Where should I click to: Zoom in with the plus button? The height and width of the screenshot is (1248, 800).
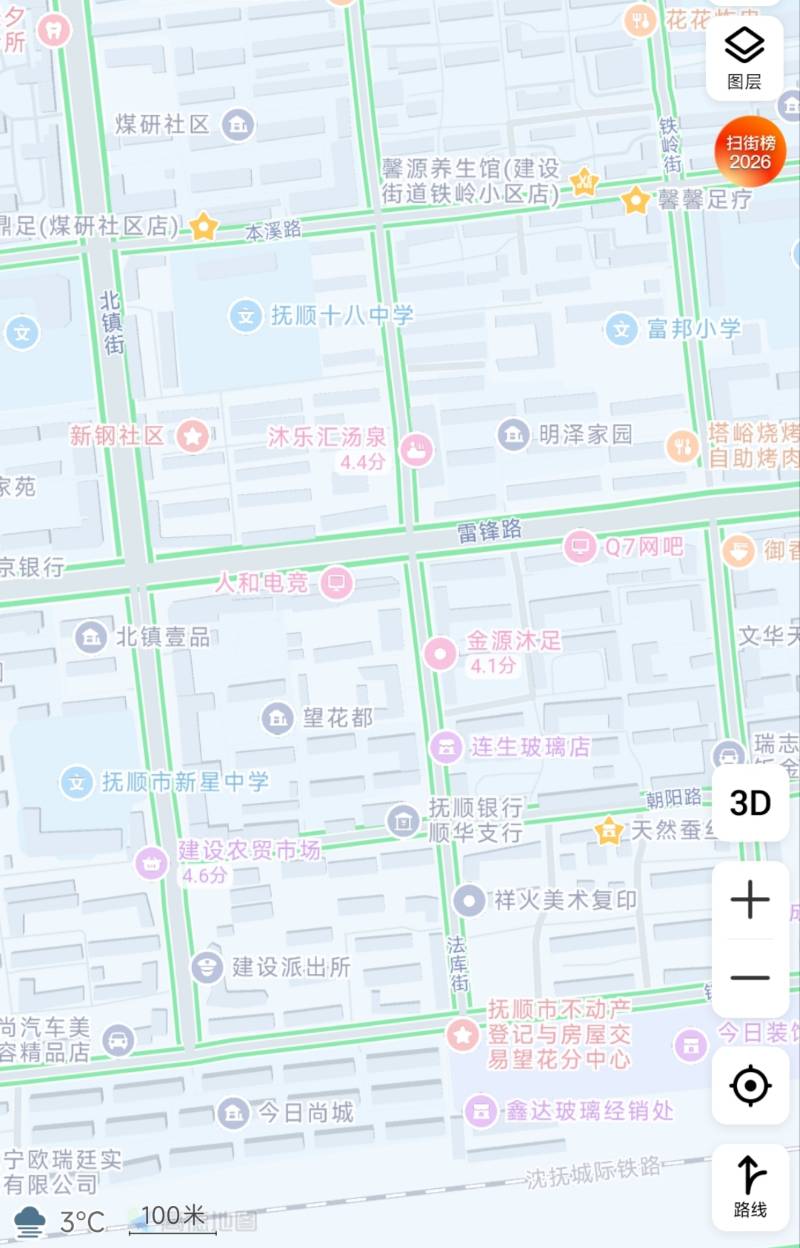click(x=750, y=901)
